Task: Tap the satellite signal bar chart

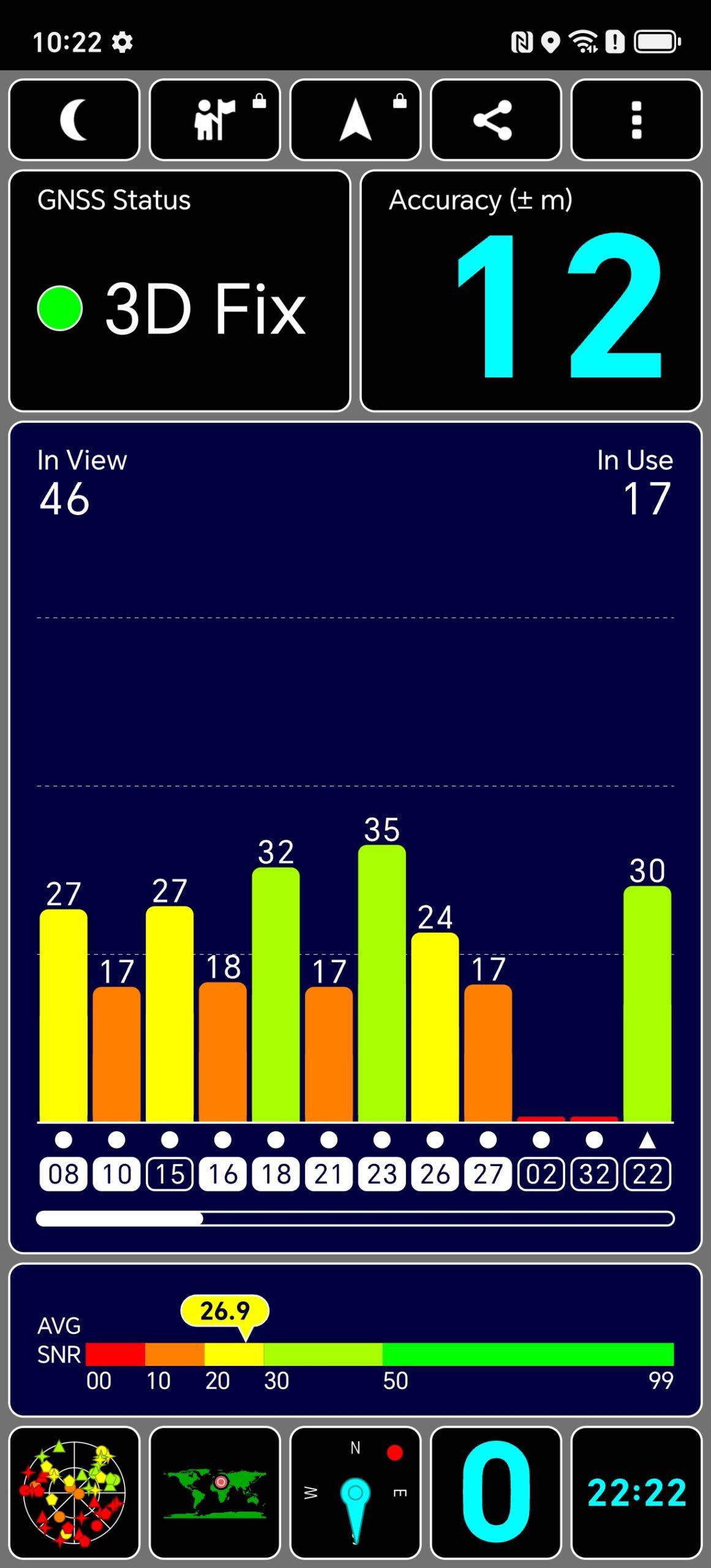Action: (x=355, y=870)
